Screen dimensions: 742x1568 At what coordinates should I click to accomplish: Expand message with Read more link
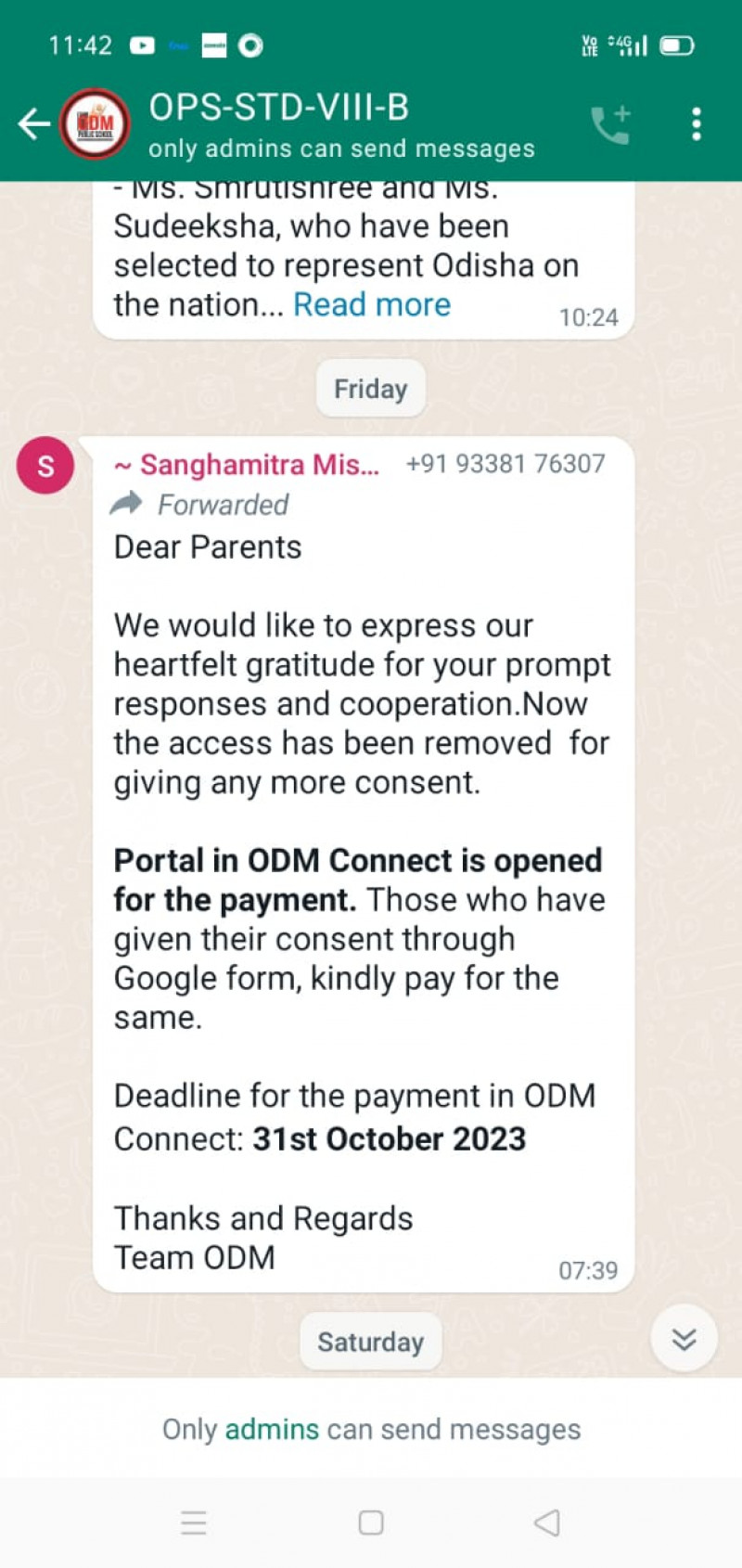tap(372, 304)
